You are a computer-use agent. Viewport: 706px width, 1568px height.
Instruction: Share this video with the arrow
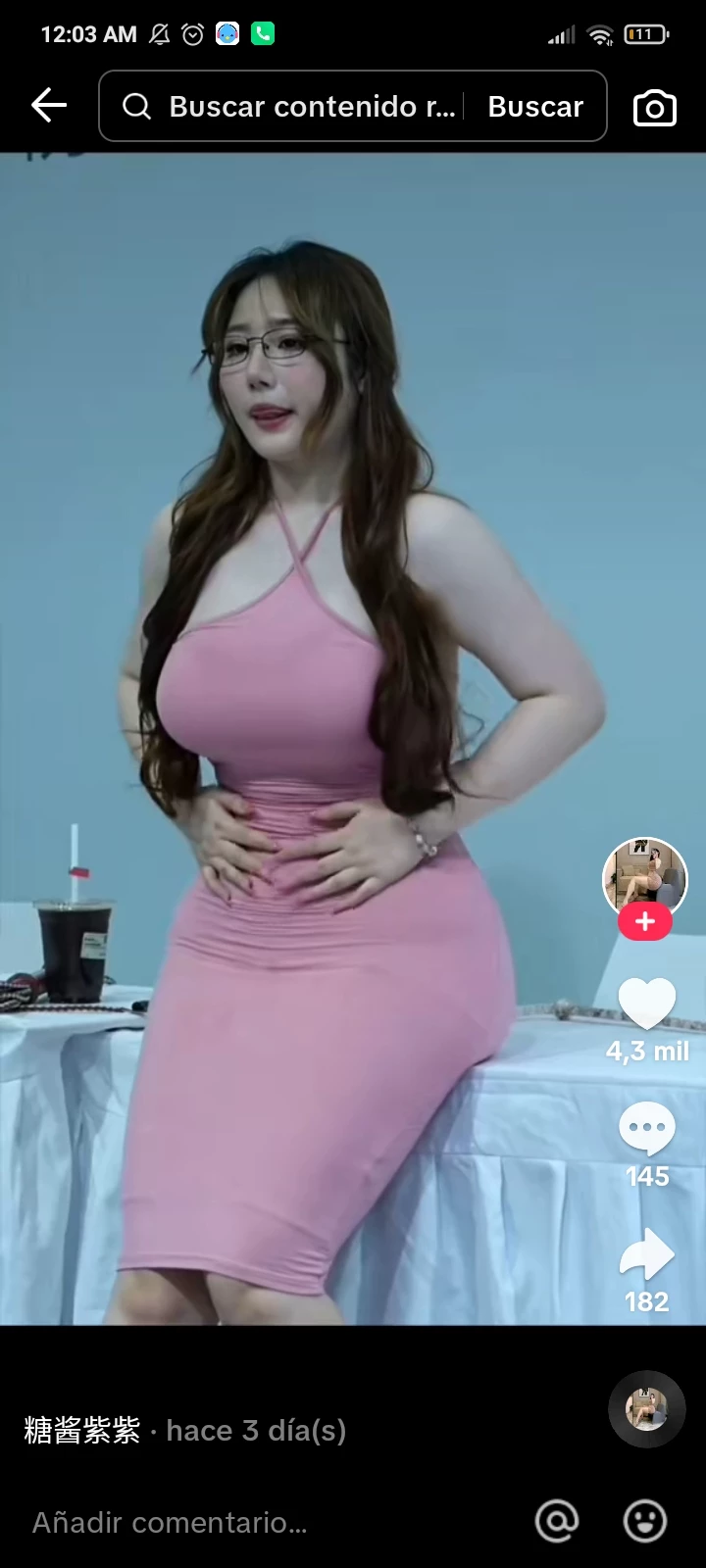point(646,1255)
